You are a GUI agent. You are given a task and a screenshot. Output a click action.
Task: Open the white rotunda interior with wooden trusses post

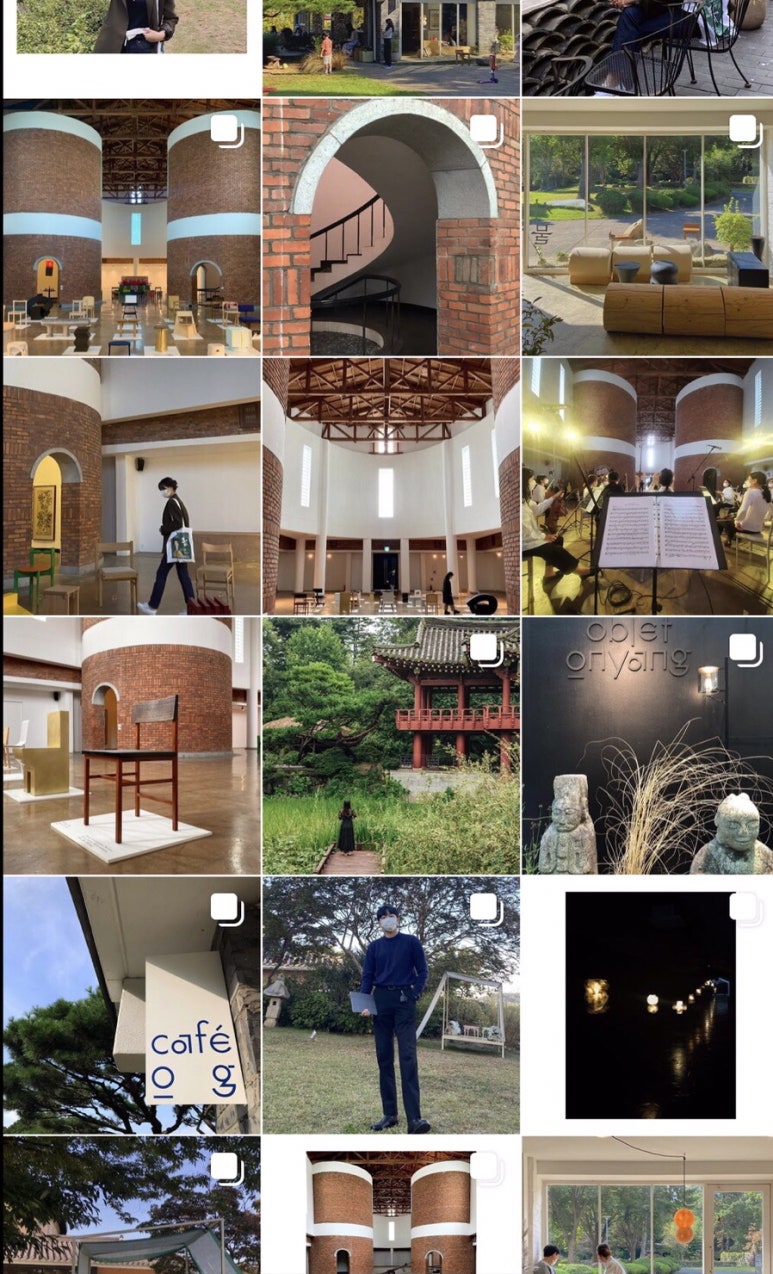pos(391,486)
